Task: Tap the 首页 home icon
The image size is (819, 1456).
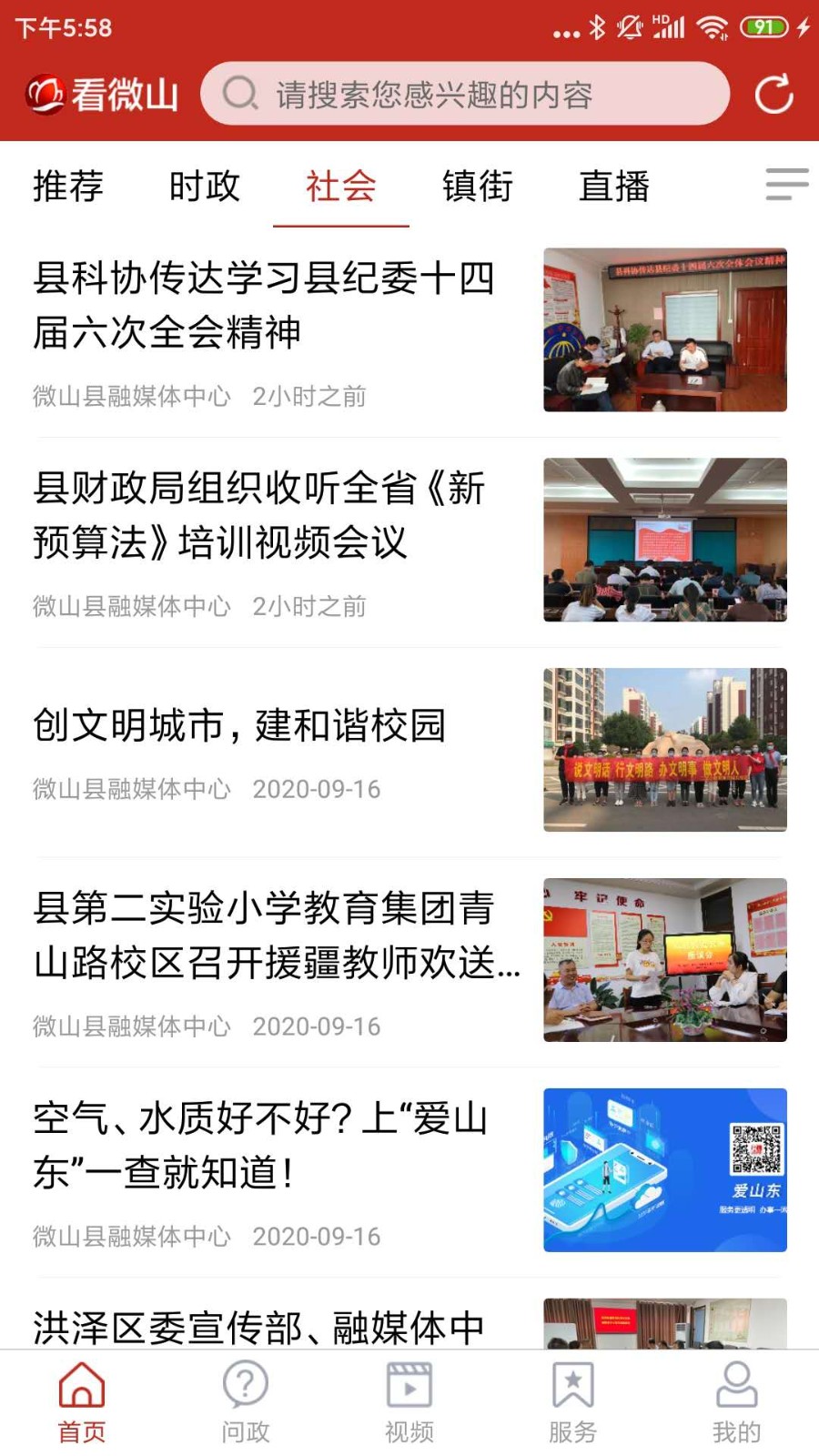Action: point(82,1388)
